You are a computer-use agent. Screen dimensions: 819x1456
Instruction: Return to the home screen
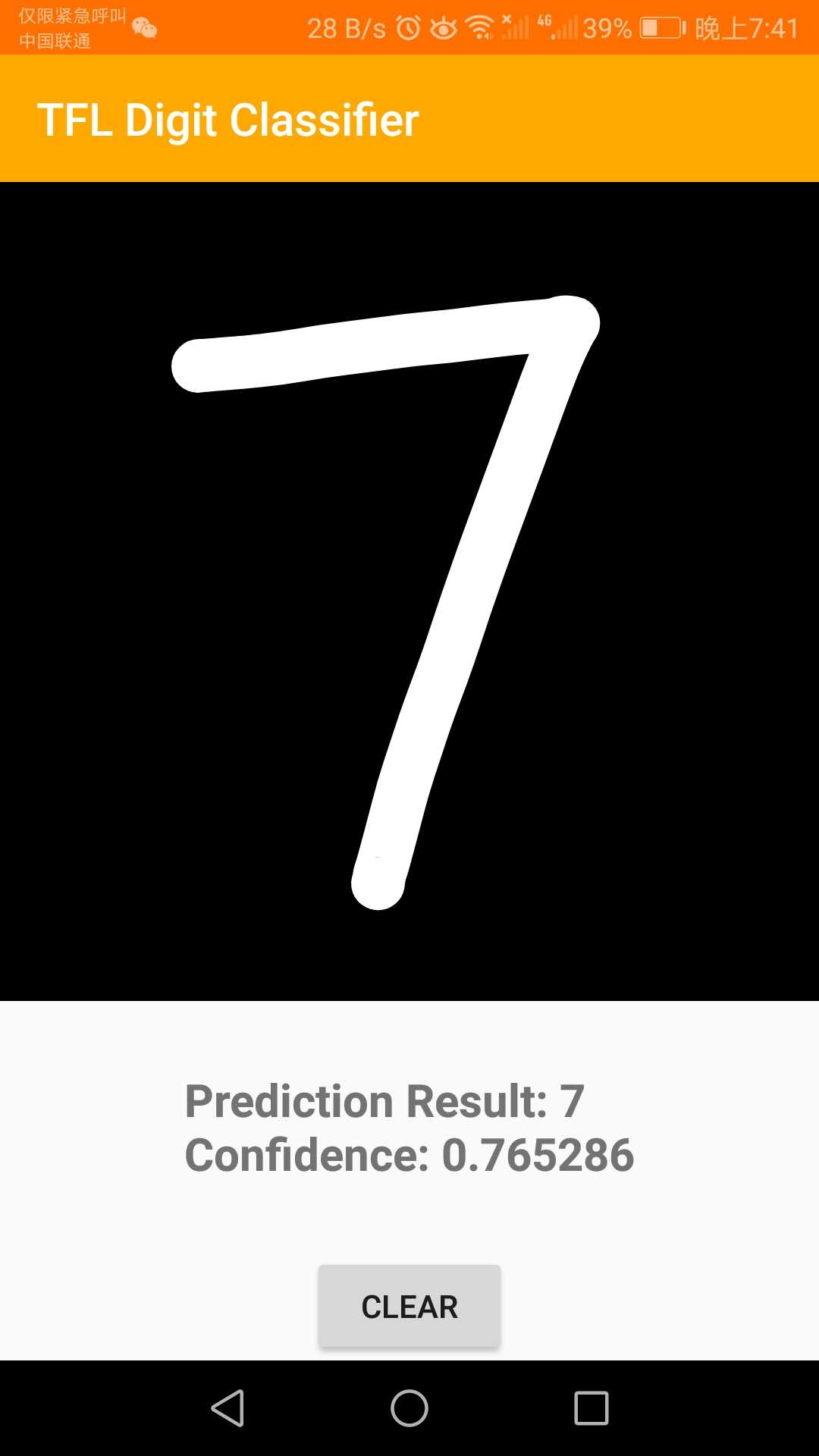coord(409,1408)
